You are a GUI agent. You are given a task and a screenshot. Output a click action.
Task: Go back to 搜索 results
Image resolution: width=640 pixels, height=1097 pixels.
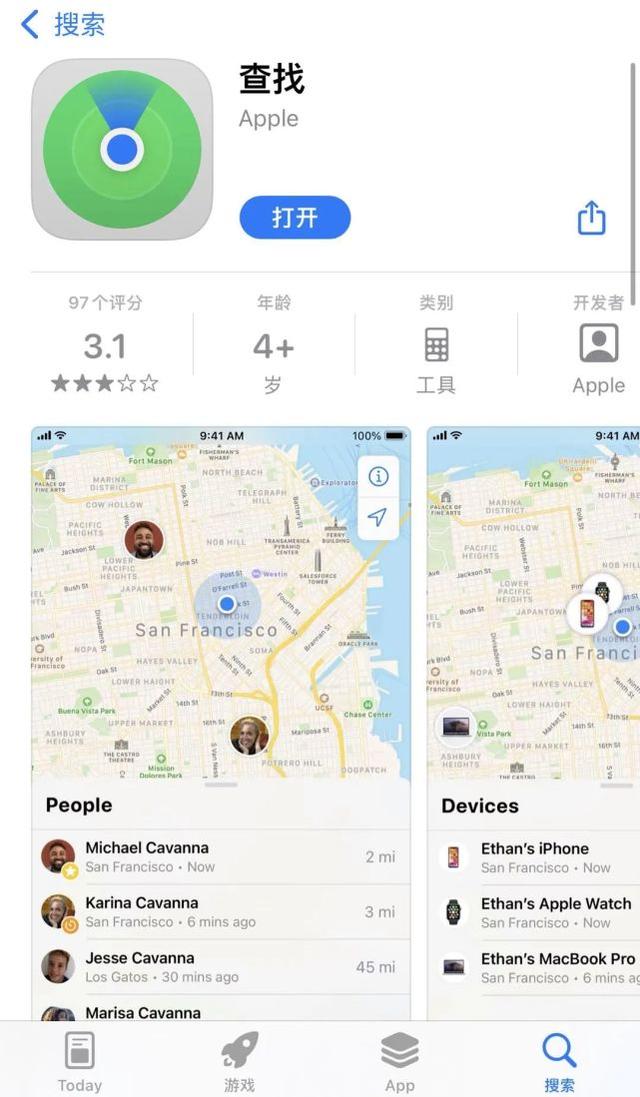(x=62, y=24)
